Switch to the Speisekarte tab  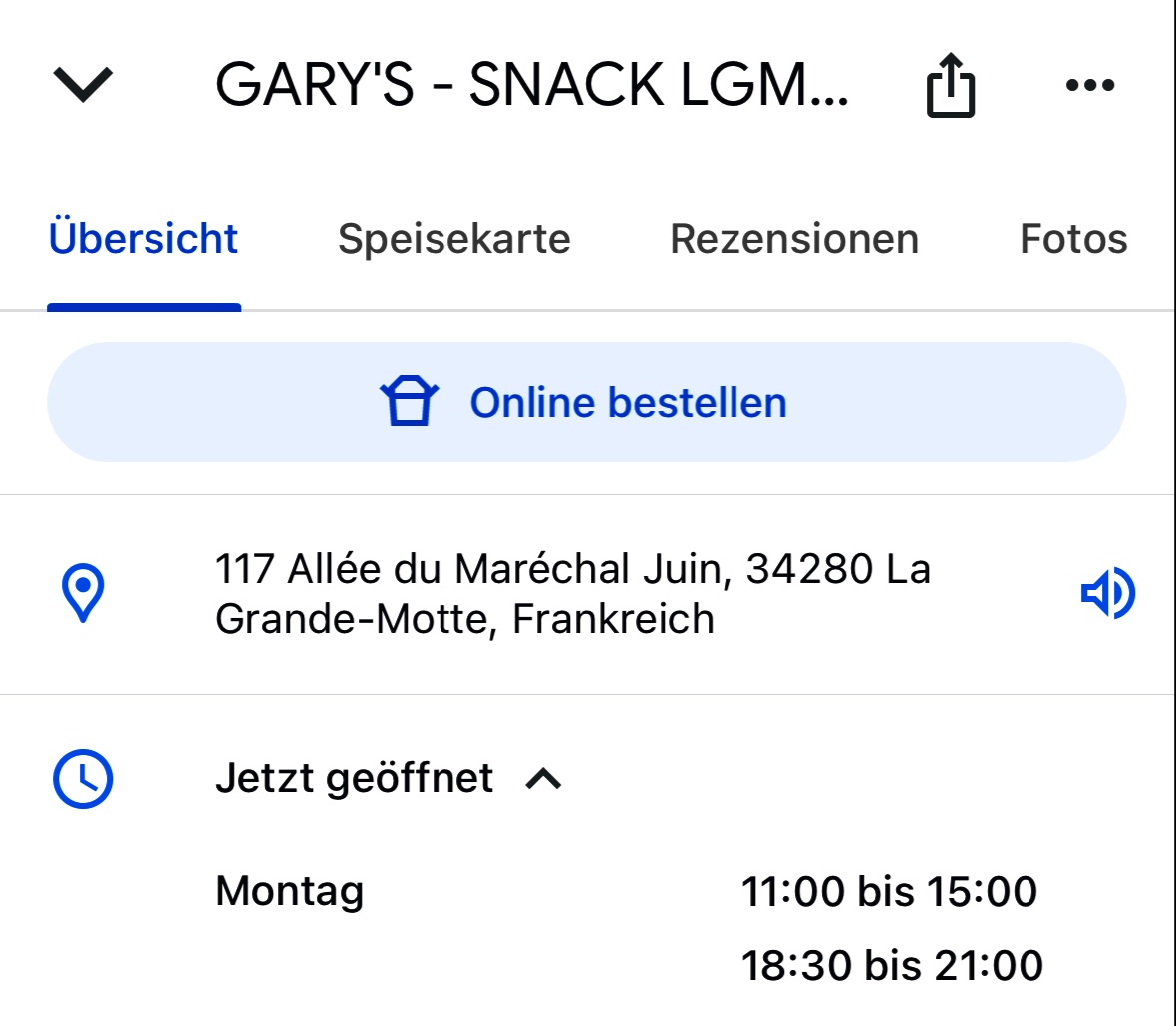[x=453, y=239]
